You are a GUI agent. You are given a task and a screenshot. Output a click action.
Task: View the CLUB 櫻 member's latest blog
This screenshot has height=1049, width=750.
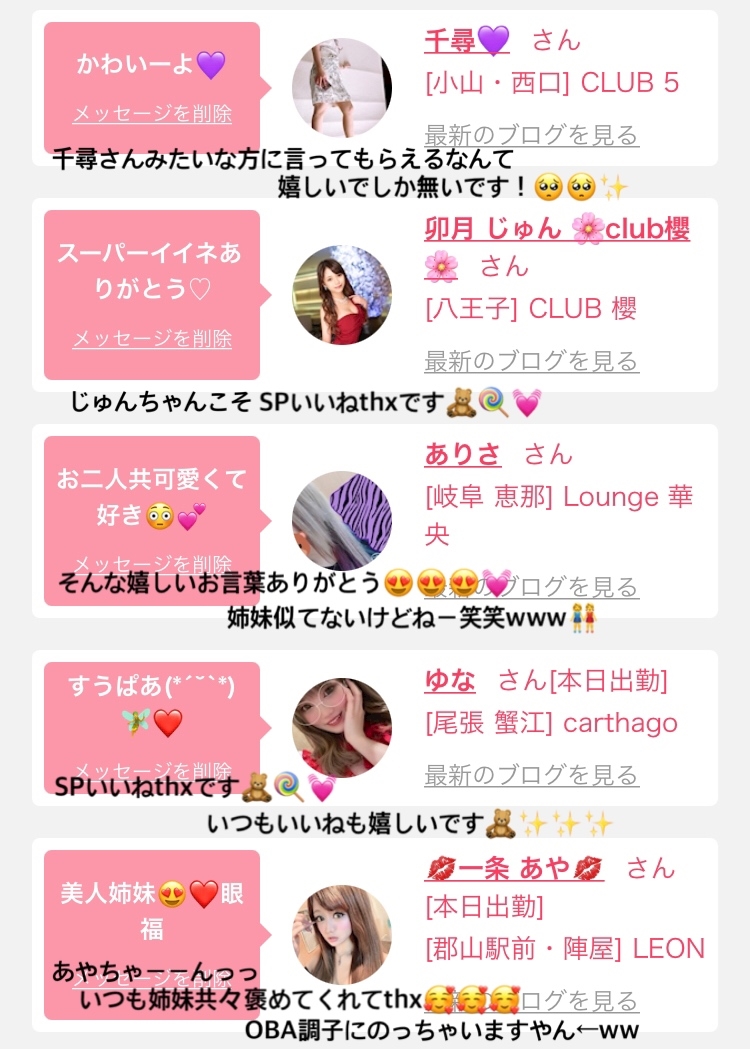(532, 361)
